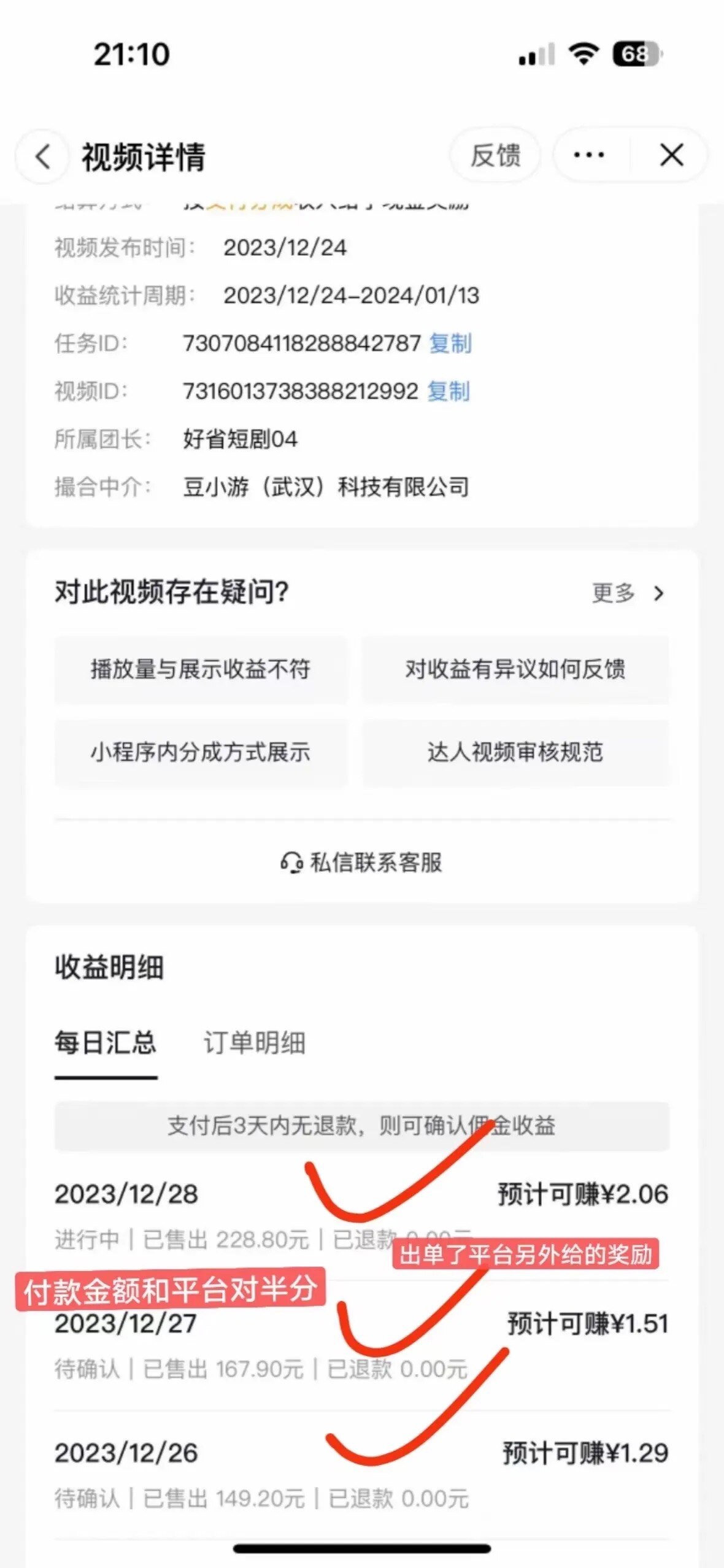The image size is (724, 1568).
Task: Open 更多 questions list
Action: 627,593
